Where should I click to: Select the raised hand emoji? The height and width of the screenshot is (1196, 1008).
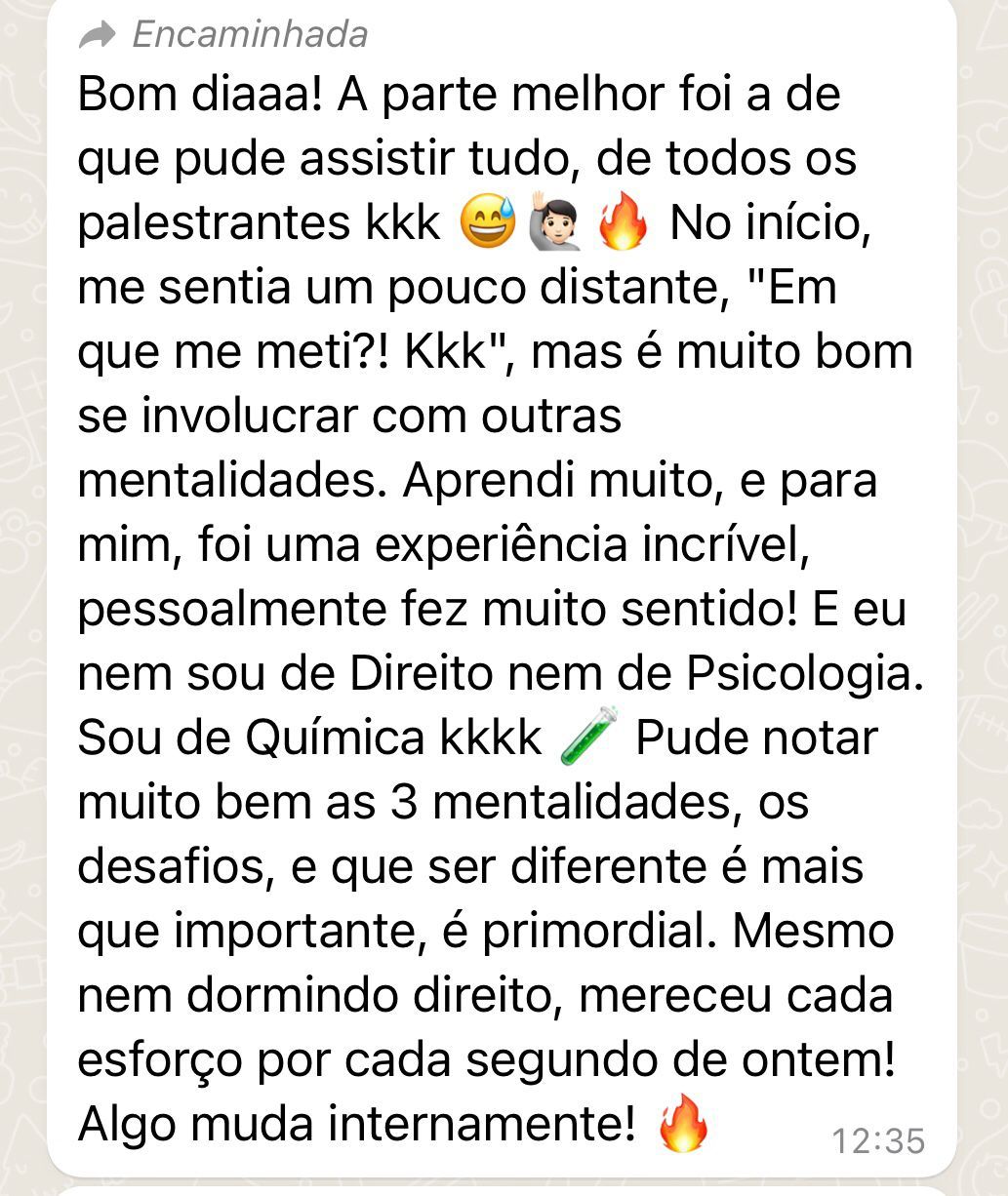553,219
